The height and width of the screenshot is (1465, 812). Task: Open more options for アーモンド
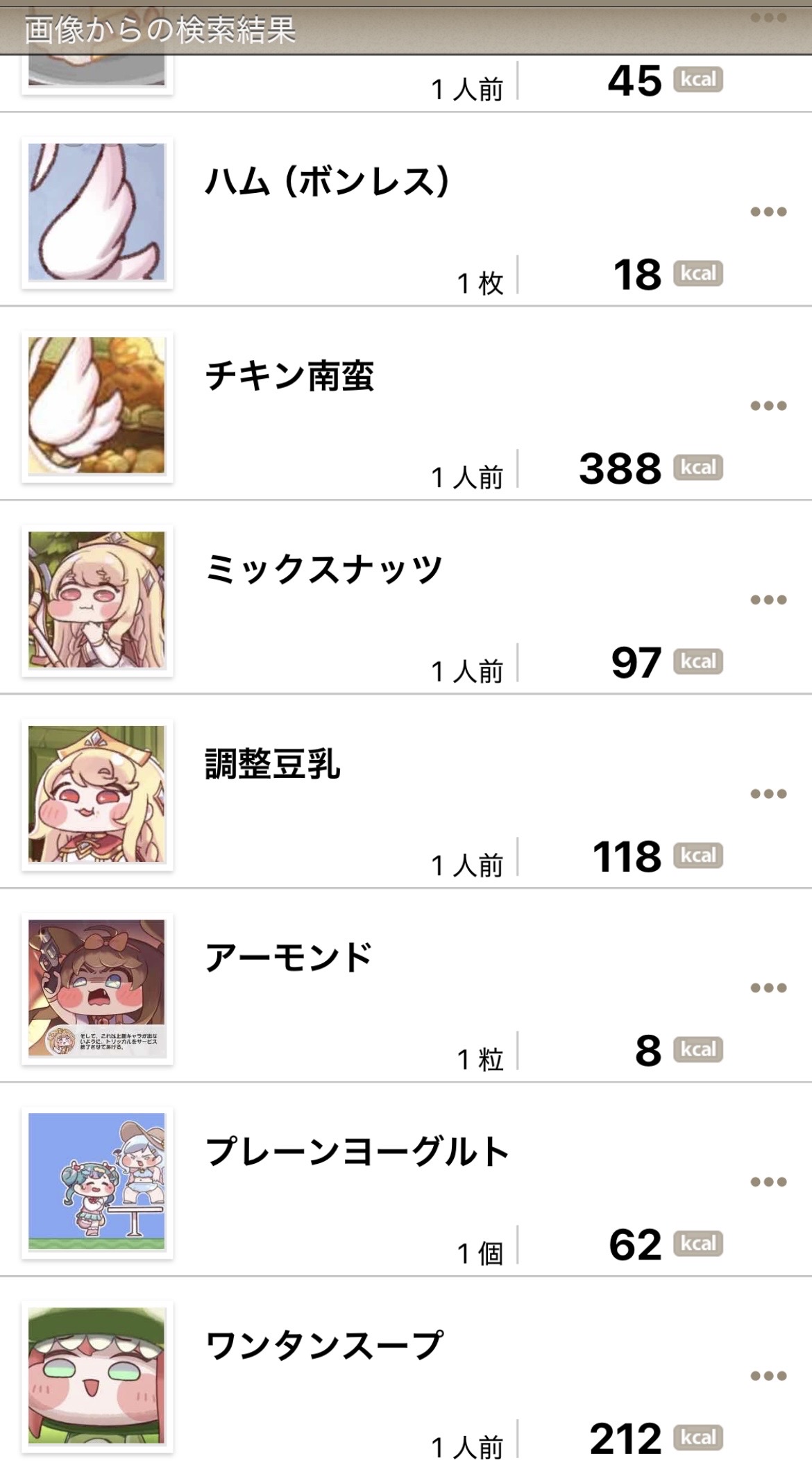768,988
